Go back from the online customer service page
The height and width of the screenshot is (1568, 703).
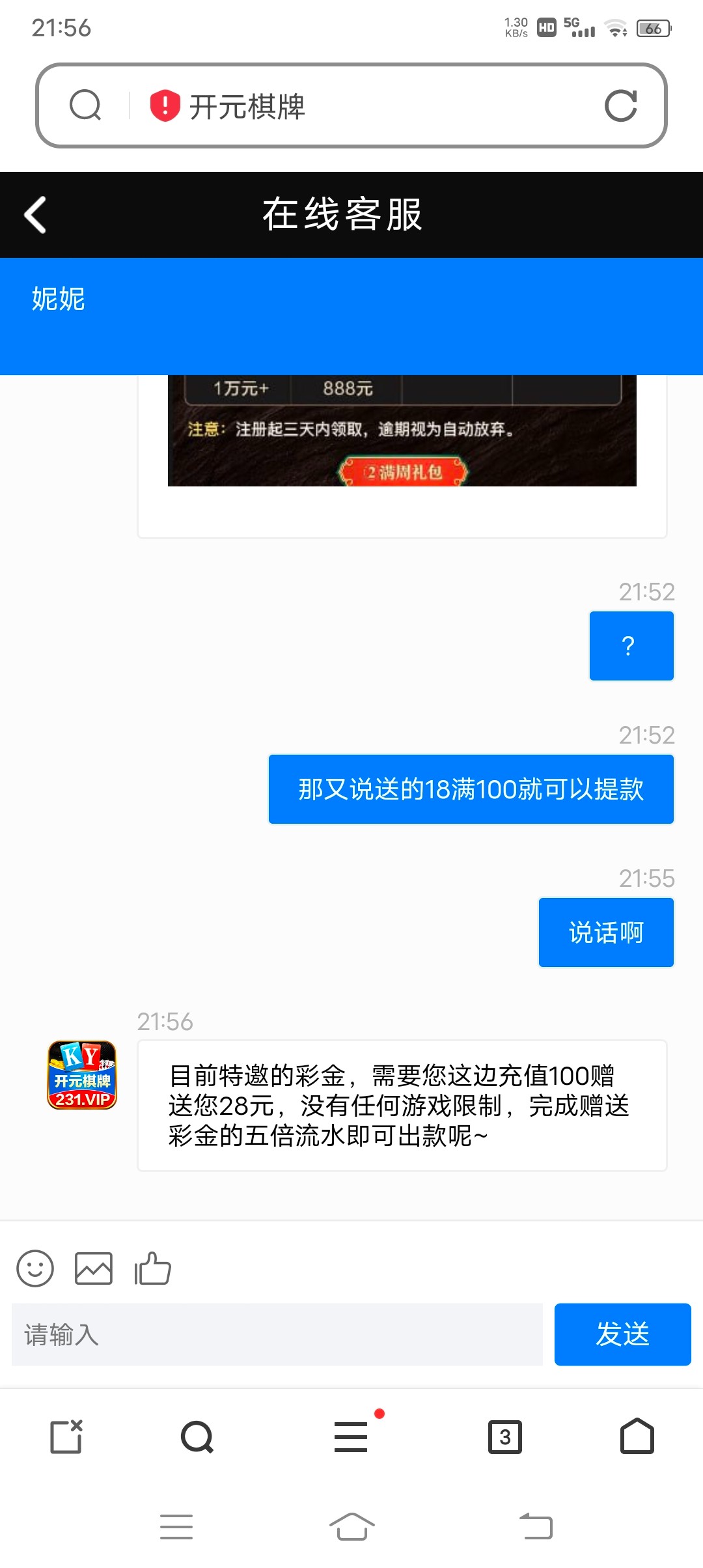36,215
